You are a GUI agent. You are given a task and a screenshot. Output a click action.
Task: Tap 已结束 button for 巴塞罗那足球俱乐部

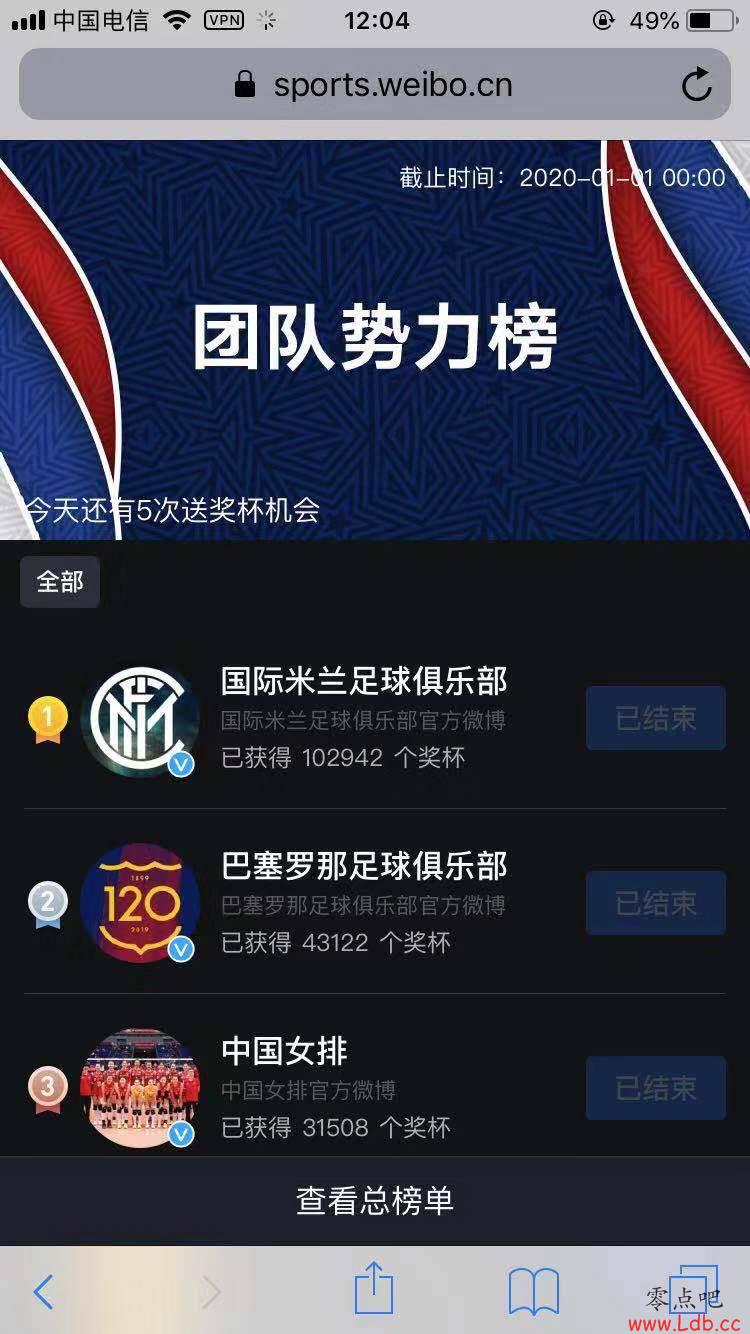(655, 903)
